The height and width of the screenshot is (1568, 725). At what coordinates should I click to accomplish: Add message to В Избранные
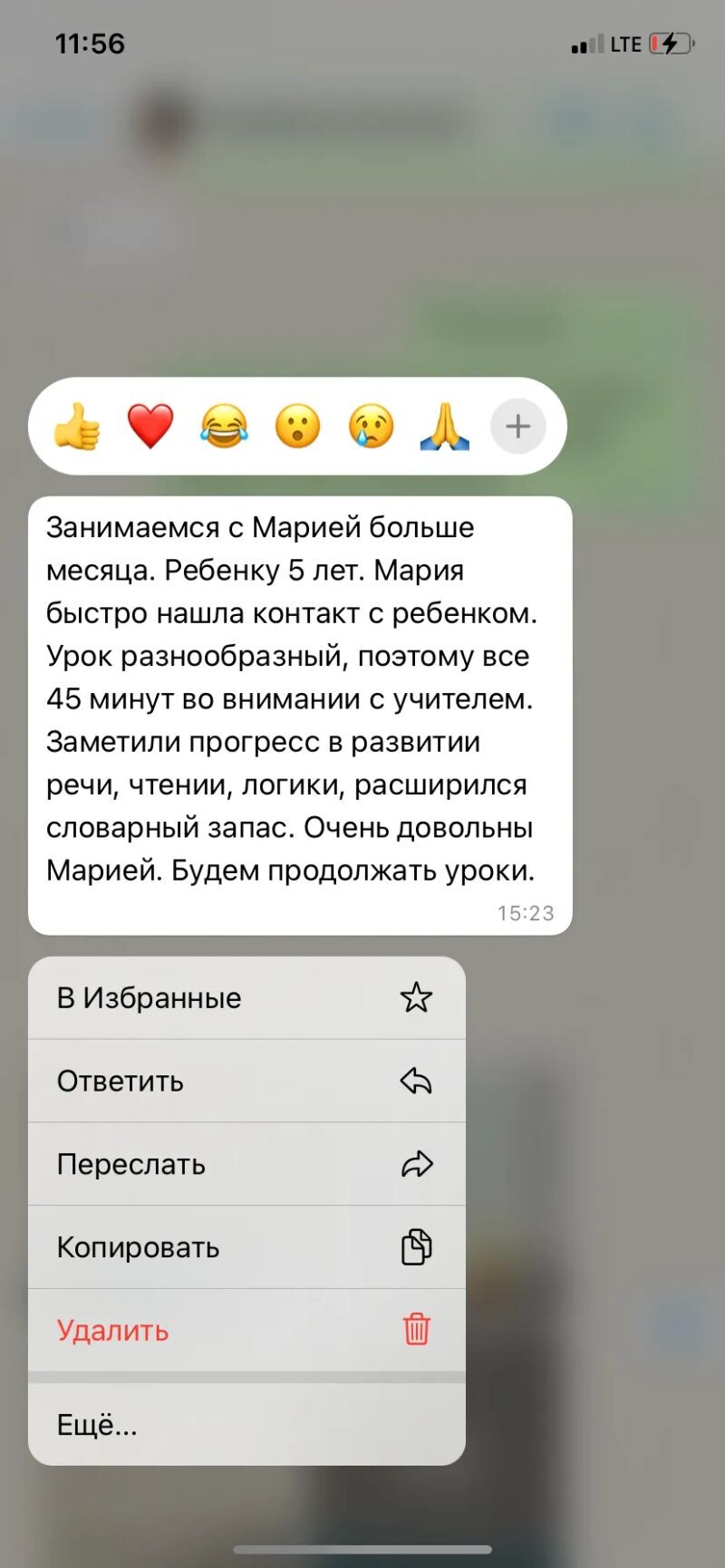[246, 997]
